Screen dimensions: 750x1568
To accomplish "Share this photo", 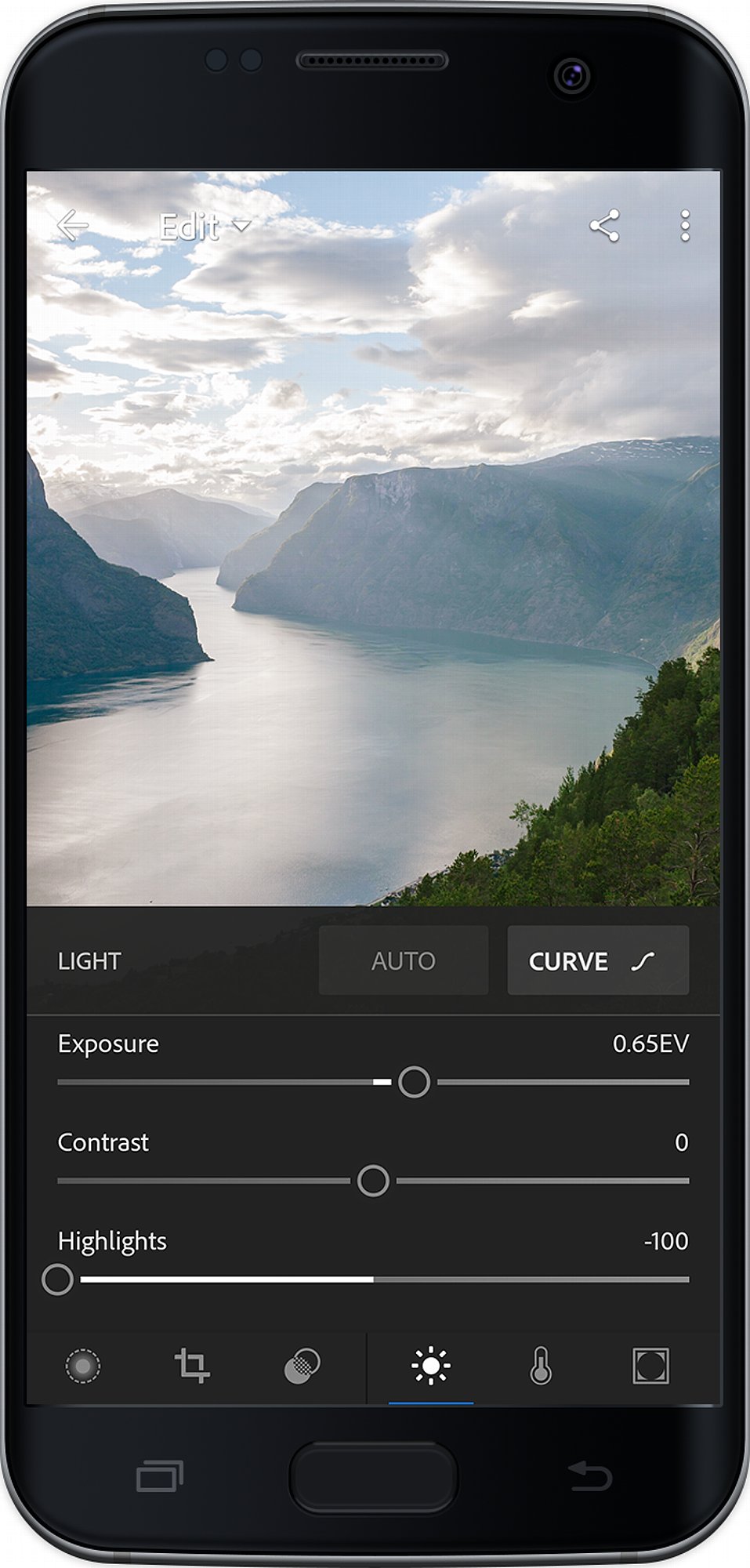I will point(604,226).
